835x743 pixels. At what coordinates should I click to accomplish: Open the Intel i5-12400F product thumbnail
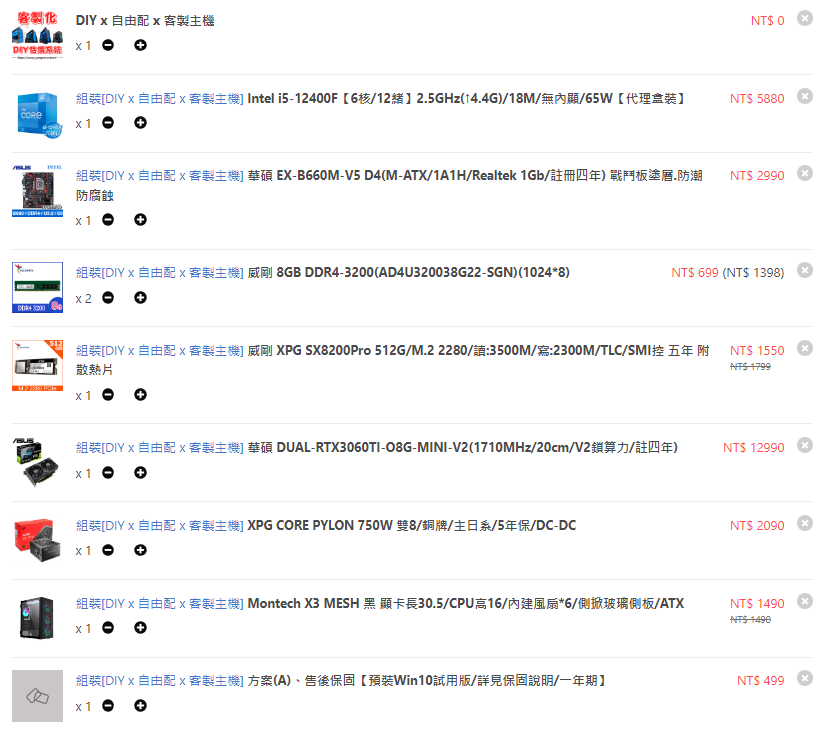37,112
